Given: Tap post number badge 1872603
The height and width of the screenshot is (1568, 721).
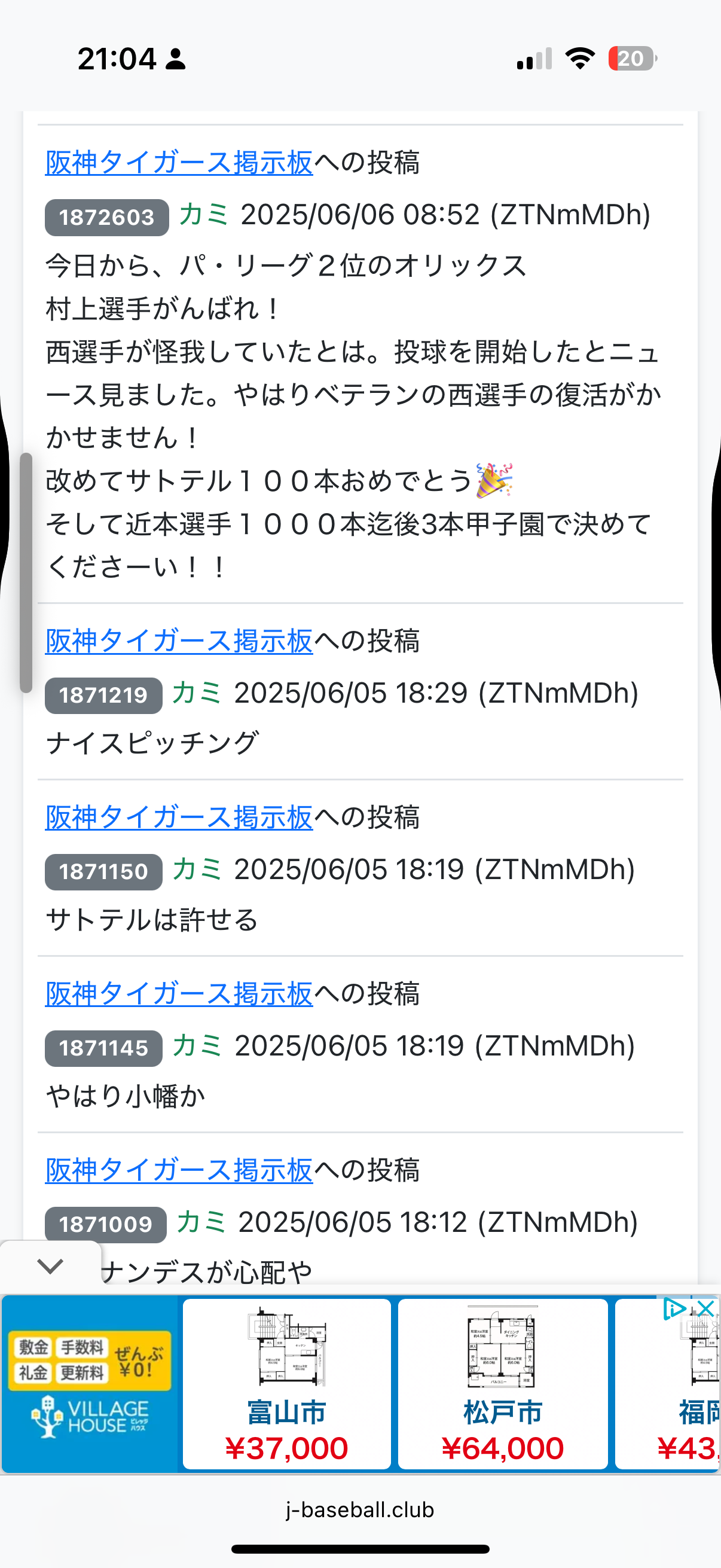Looking at the screenshot, I should click(x=106, y=217).
